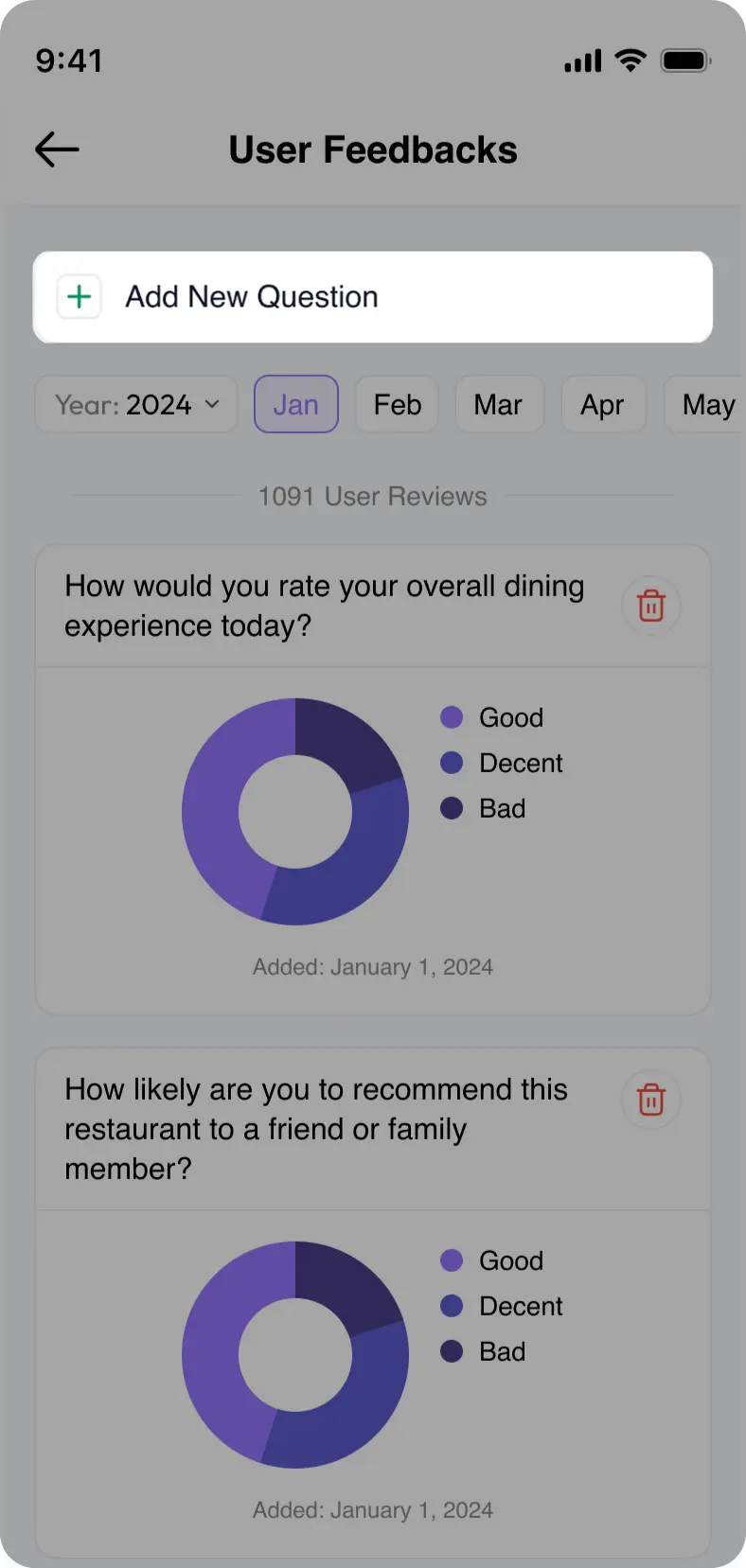Open the Year: 2024 dropdown

(136, 405)
